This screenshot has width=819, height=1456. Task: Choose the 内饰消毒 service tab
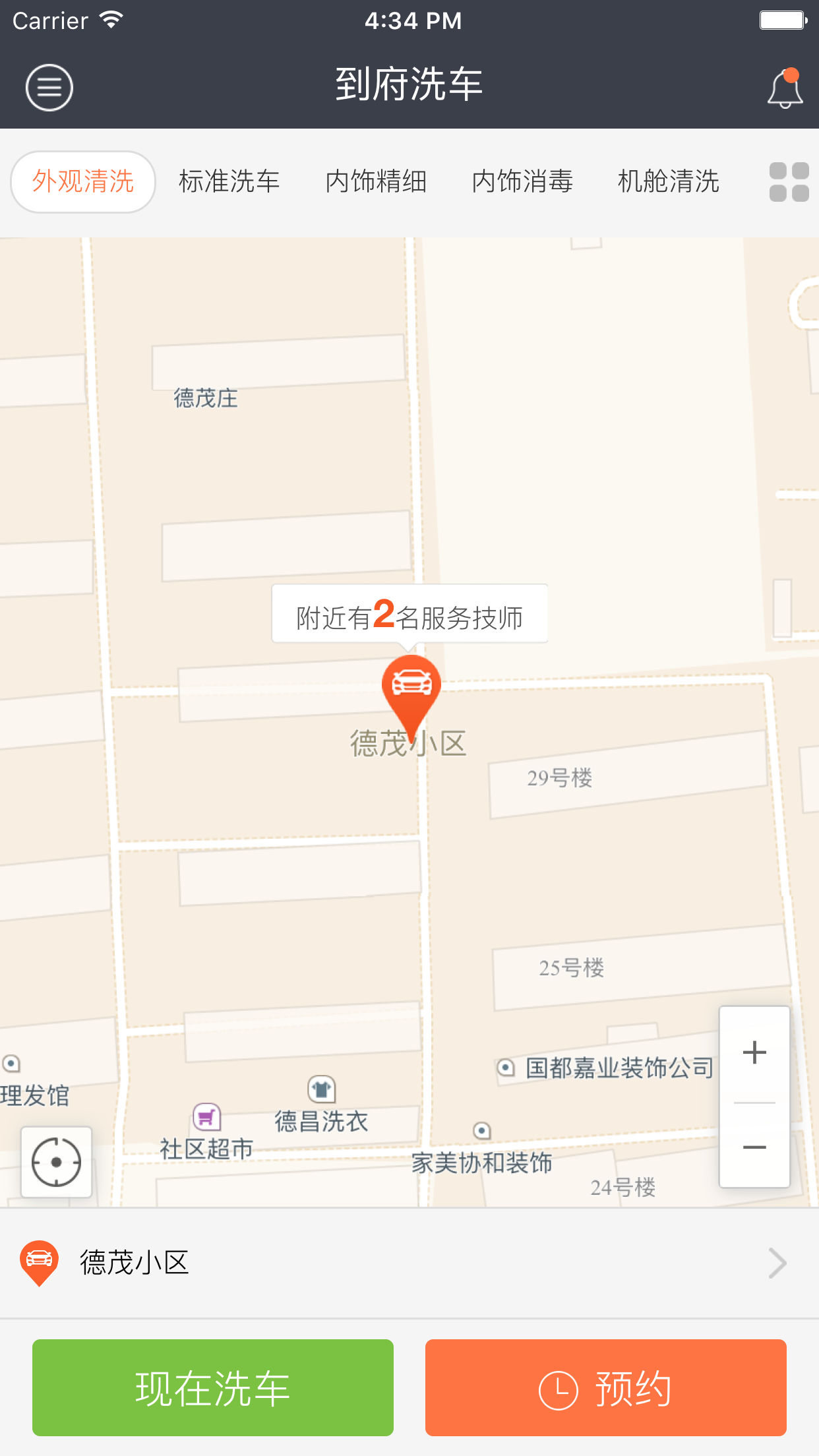click(x=522, y=181)
